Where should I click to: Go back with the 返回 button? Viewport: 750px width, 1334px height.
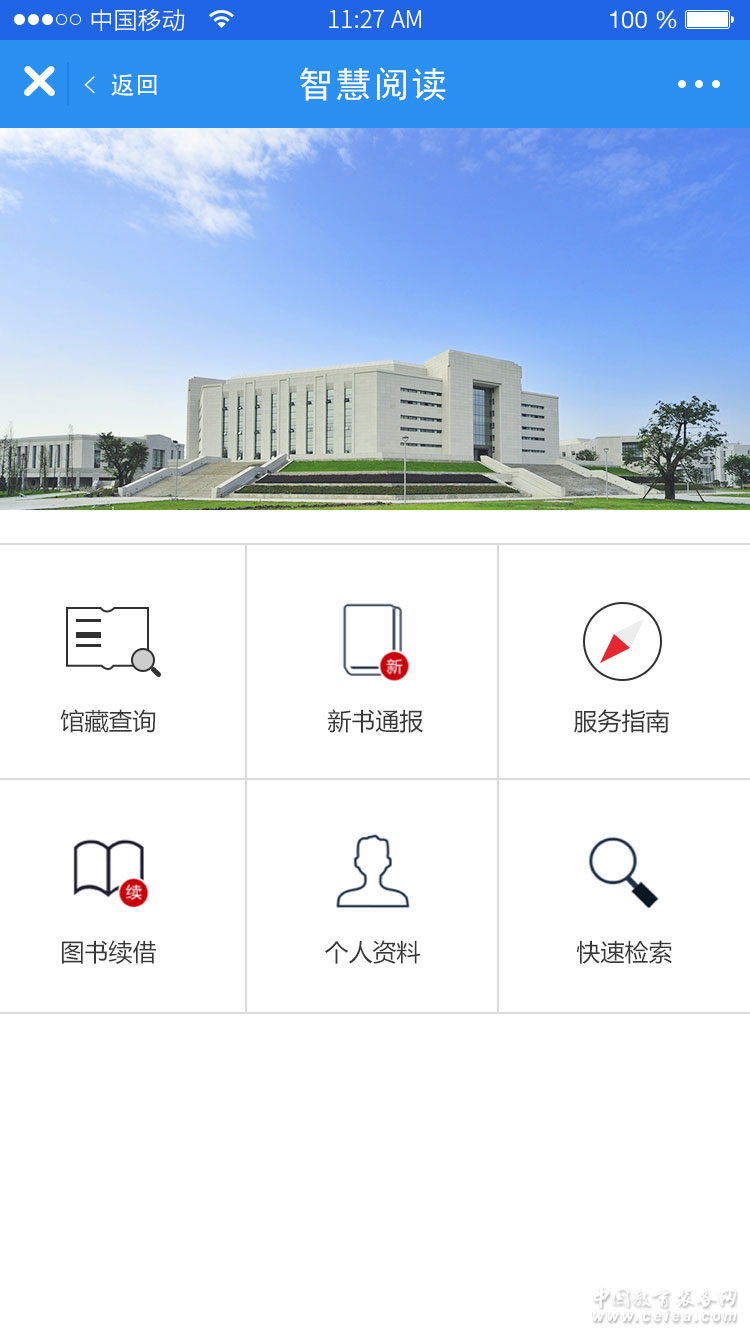tap(122, 85)
